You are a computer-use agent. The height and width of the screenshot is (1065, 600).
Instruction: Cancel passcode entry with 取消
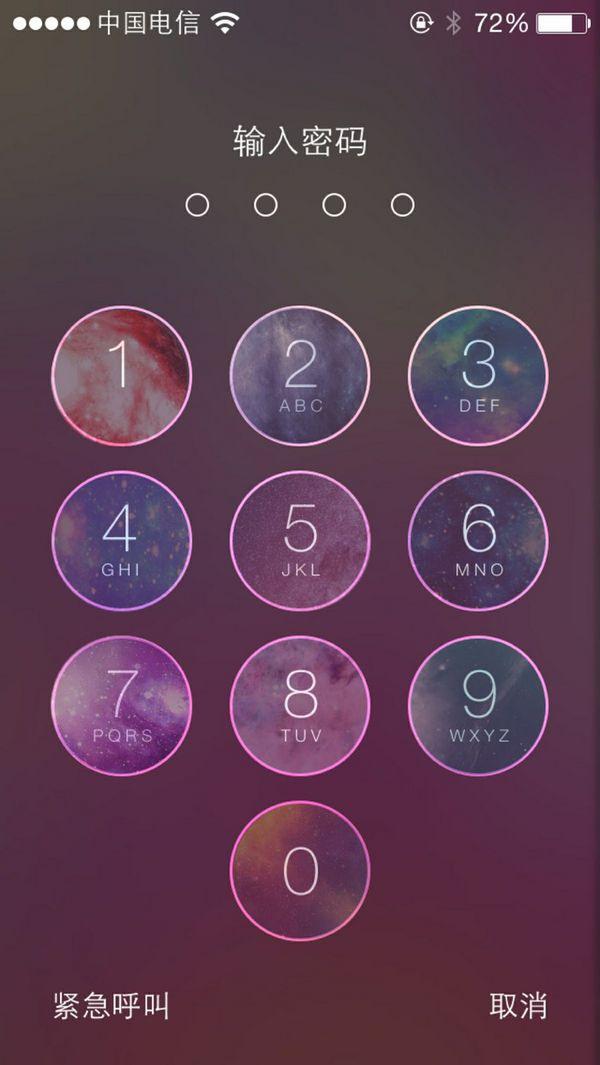tap(518, 1006)
